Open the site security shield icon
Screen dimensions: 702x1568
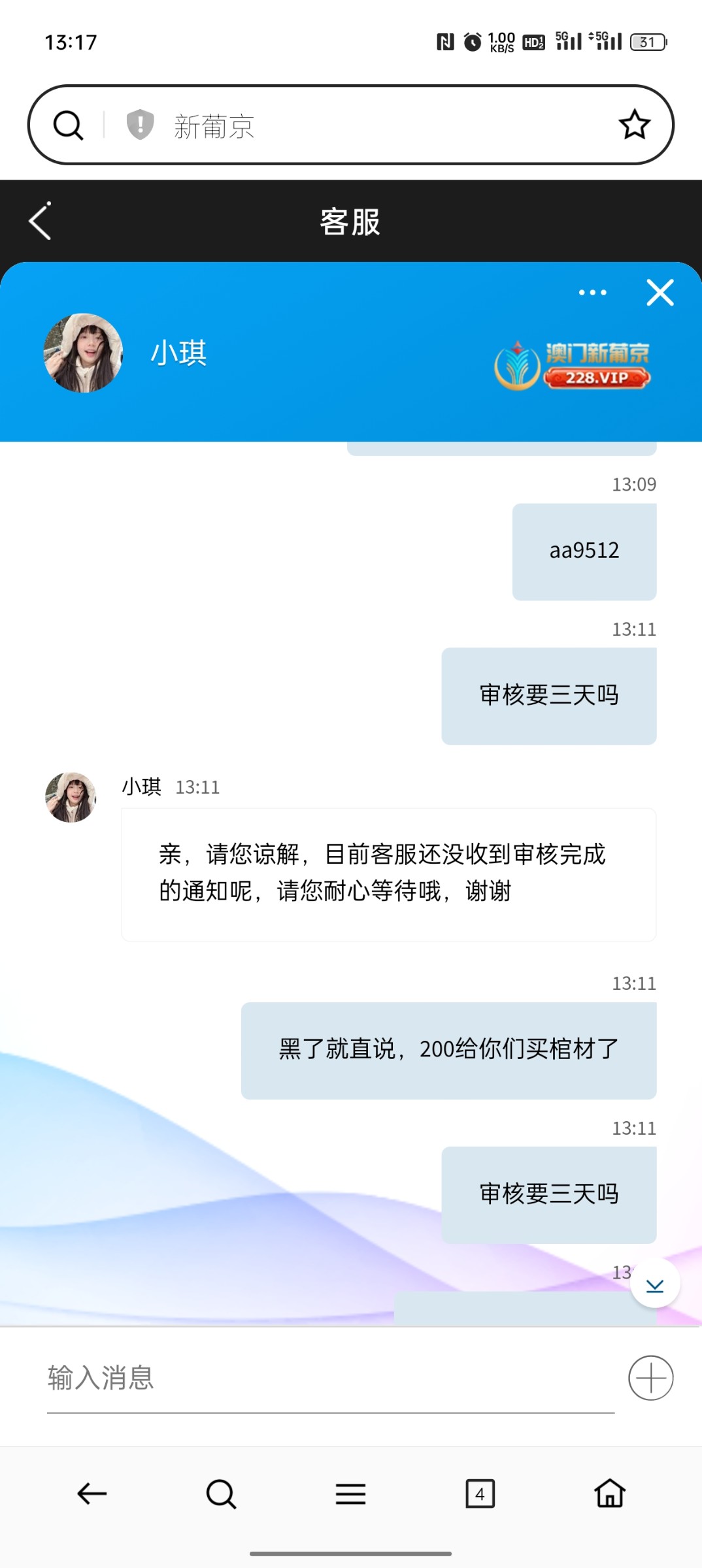140,125
